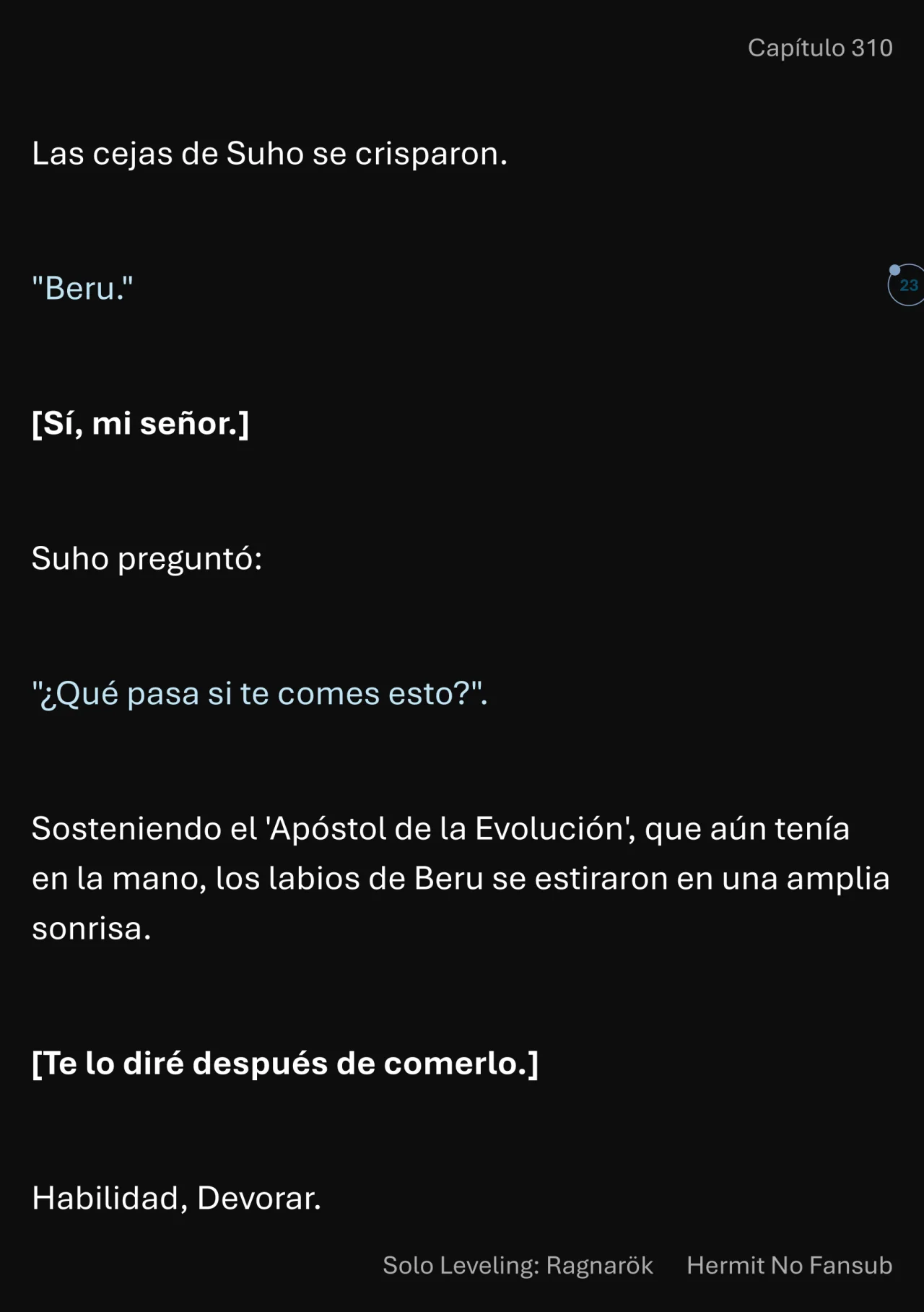Viewport: 924px width, 1312px height.
Task: Open the chapter via 'Capítulo 310' heading
Action: point(821,49)
